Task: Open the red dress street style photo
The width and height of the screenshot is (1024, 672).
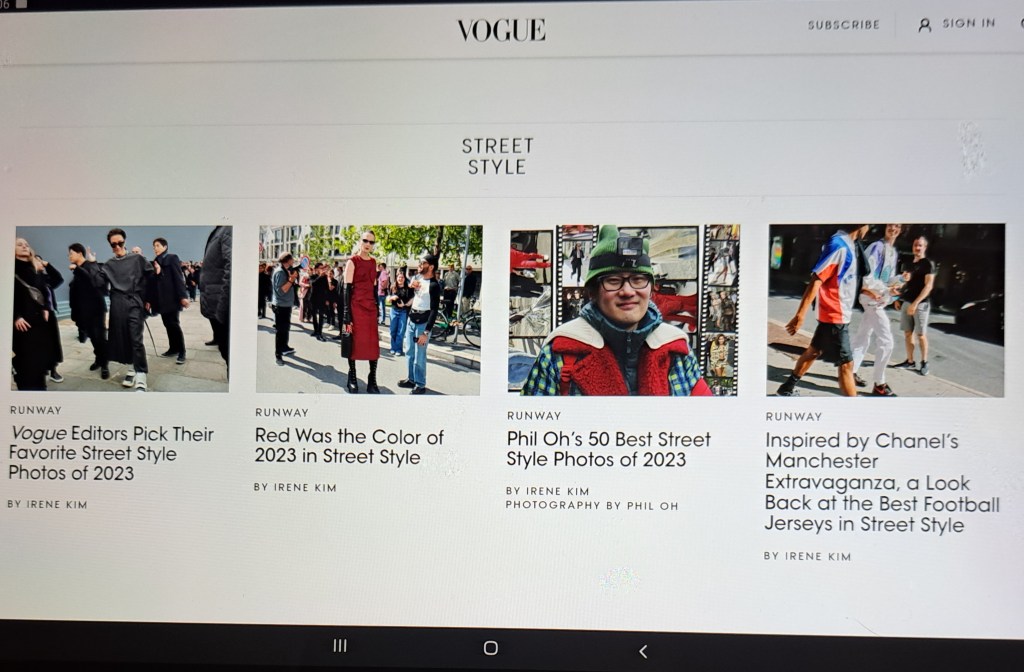Action: pyautogui.click(x=369, y=308)
